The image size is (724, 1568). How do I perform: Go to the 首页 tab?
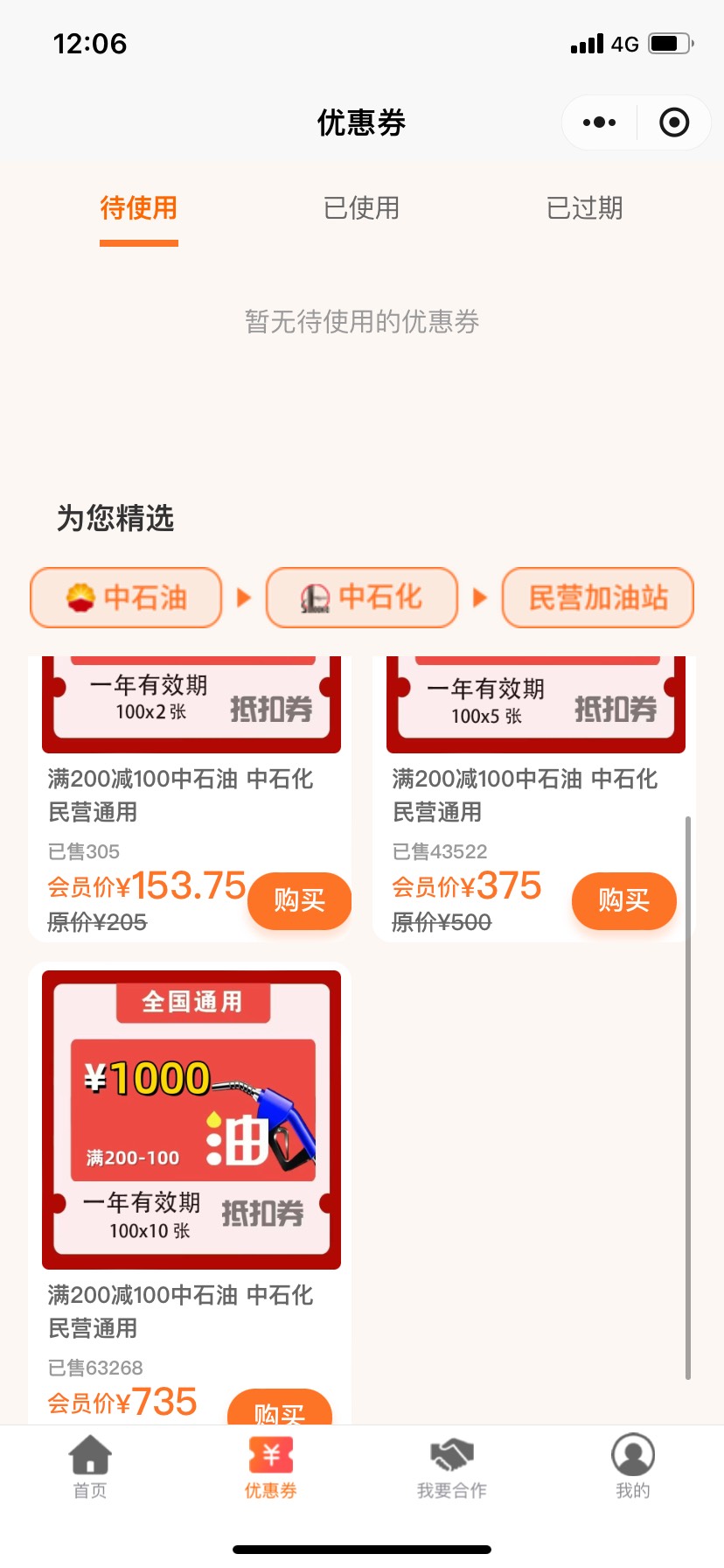click(90, 1466)
